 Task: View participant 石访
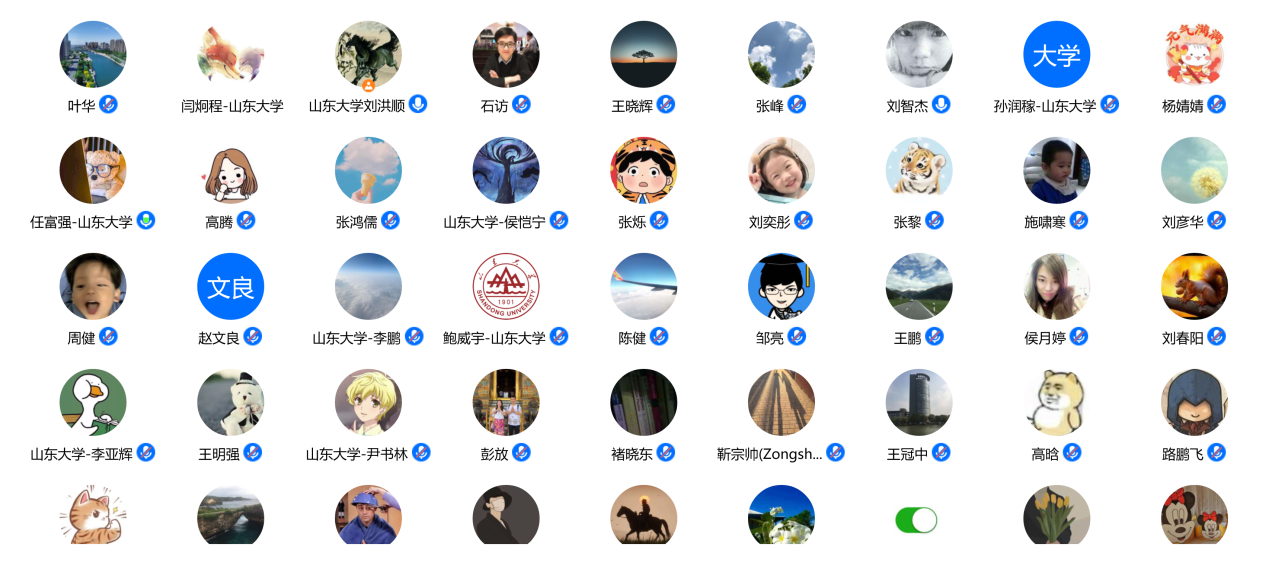pos(506,55)
